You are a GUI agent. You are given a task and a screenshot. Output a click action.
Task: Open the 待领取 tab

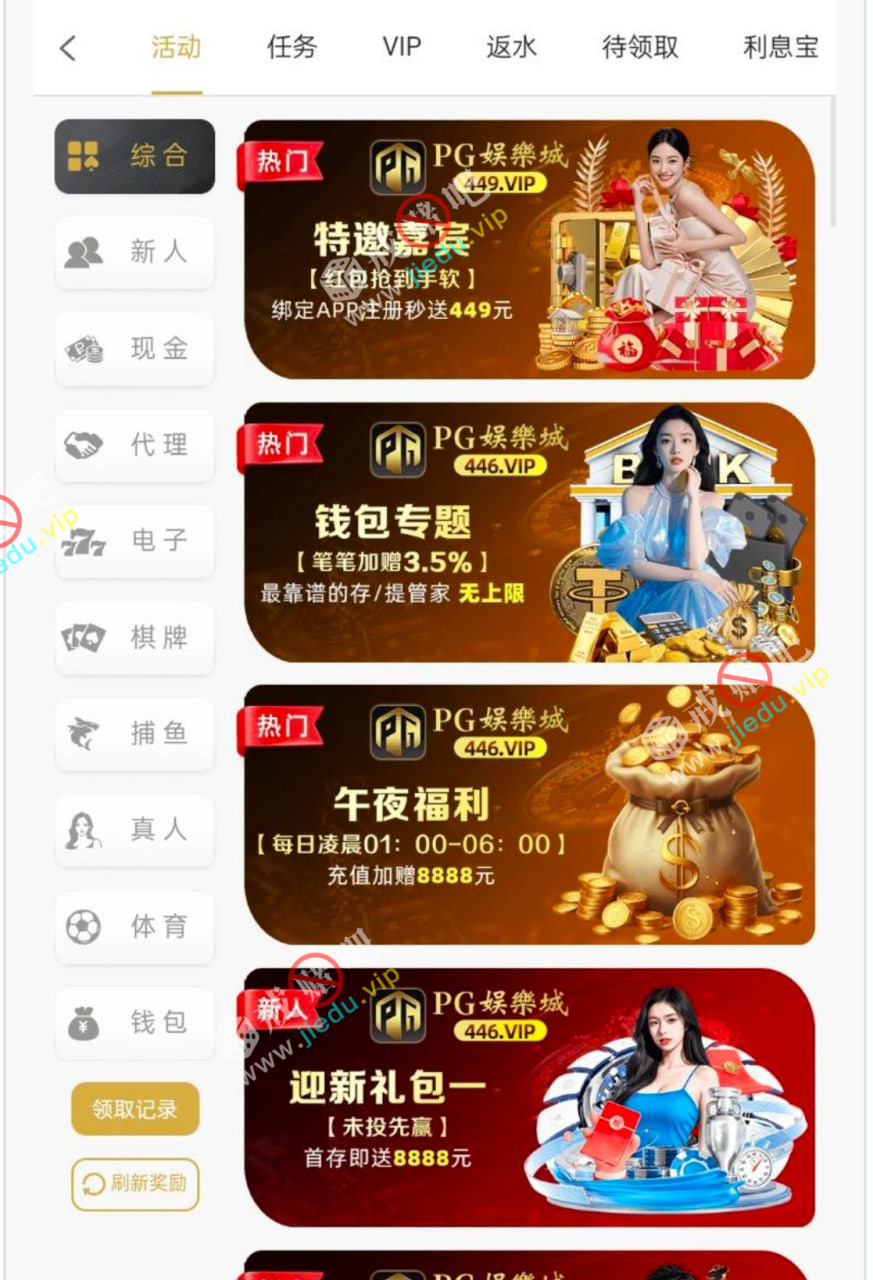[640, 47]
